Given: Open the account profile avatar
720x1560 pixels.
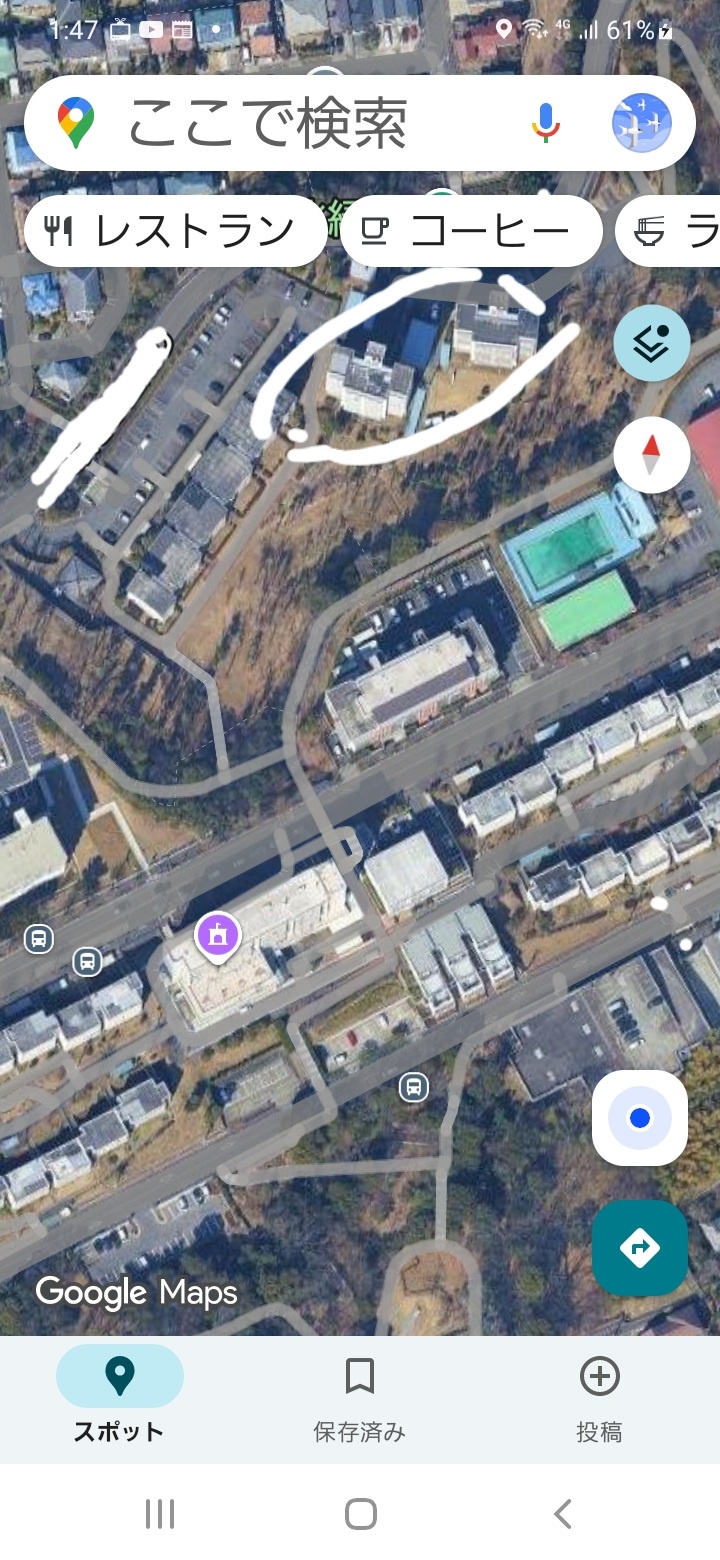Looking at the screenshot, I should (x=641, y=123).
